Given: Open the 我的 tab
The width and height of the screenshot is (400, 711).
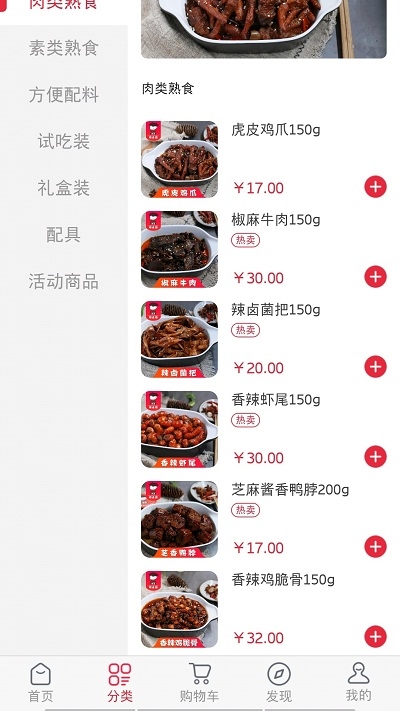Looking at the screenshot, I should click(x=358, y=682).
